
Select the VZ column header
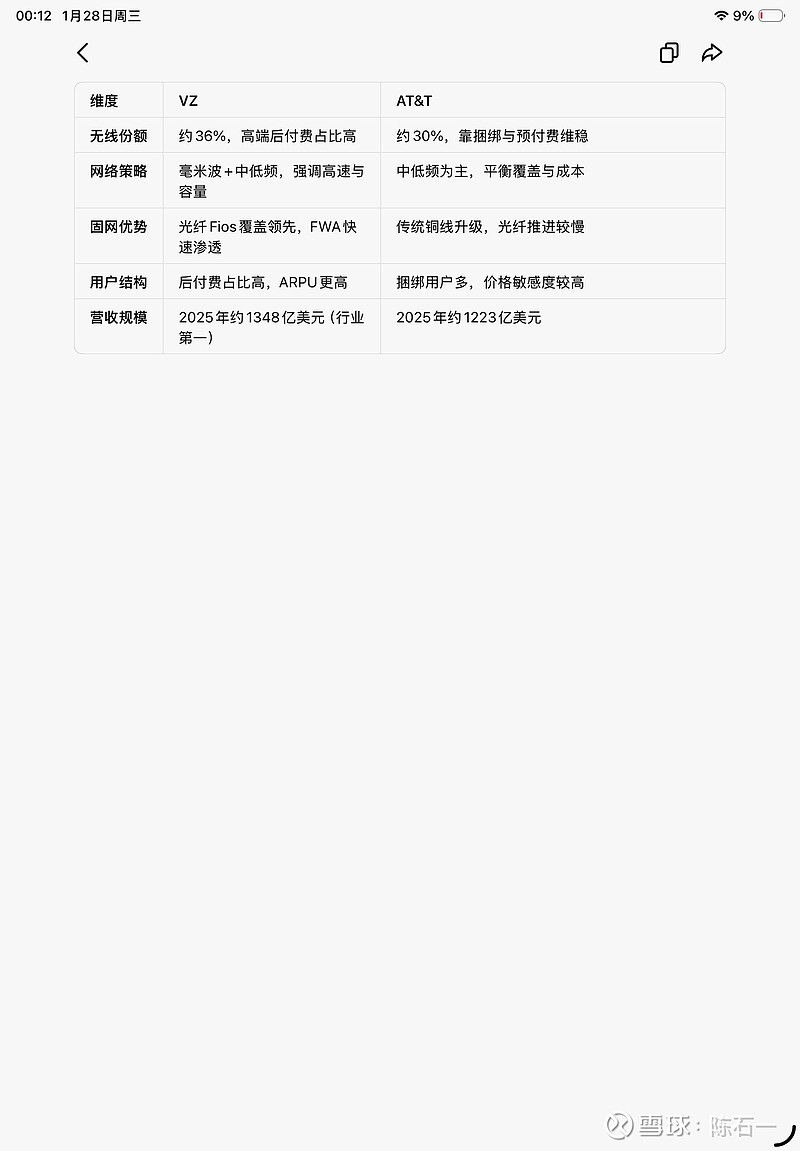tap(188, 100)
